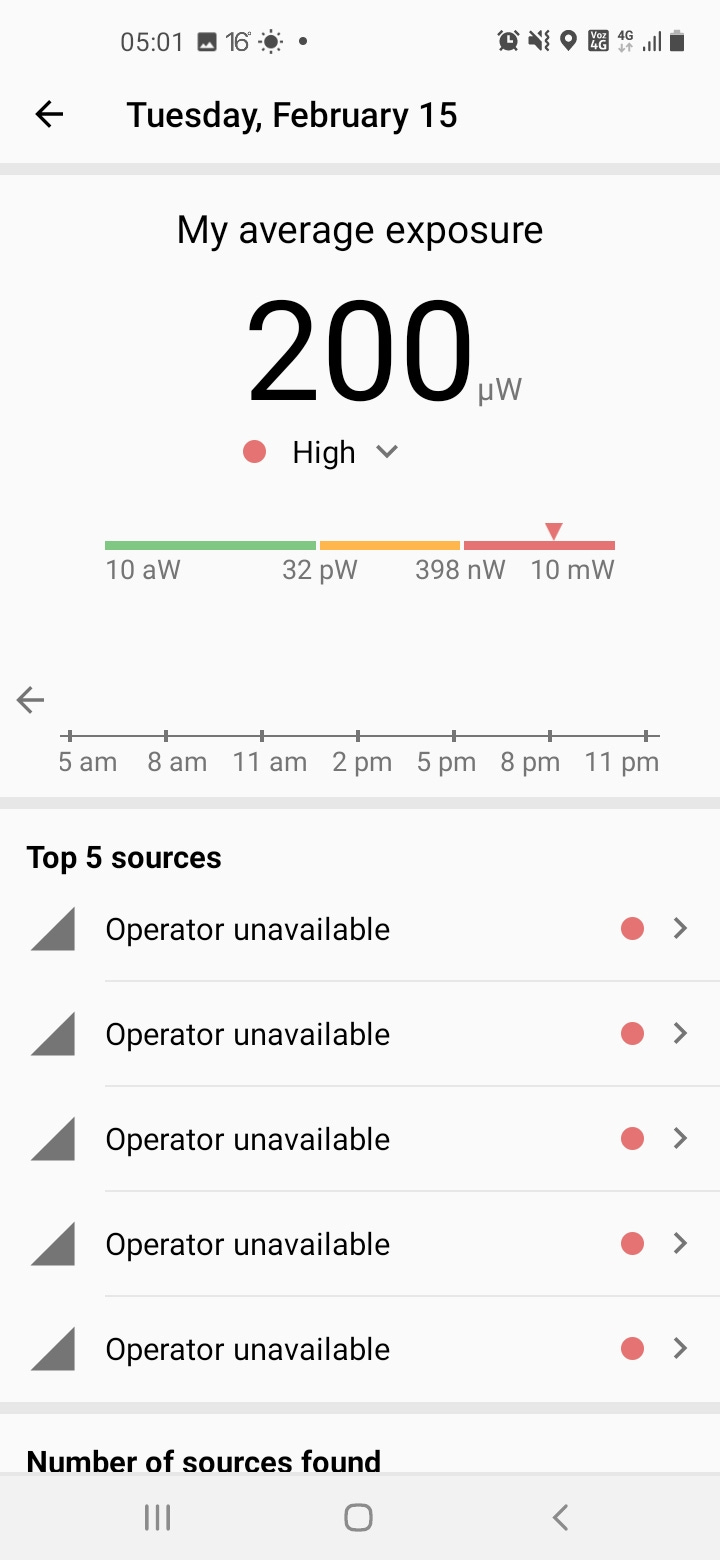Go back from Tuesday, February 15
Viewport: 720px width, 1560px height.
tap(49, 115)
